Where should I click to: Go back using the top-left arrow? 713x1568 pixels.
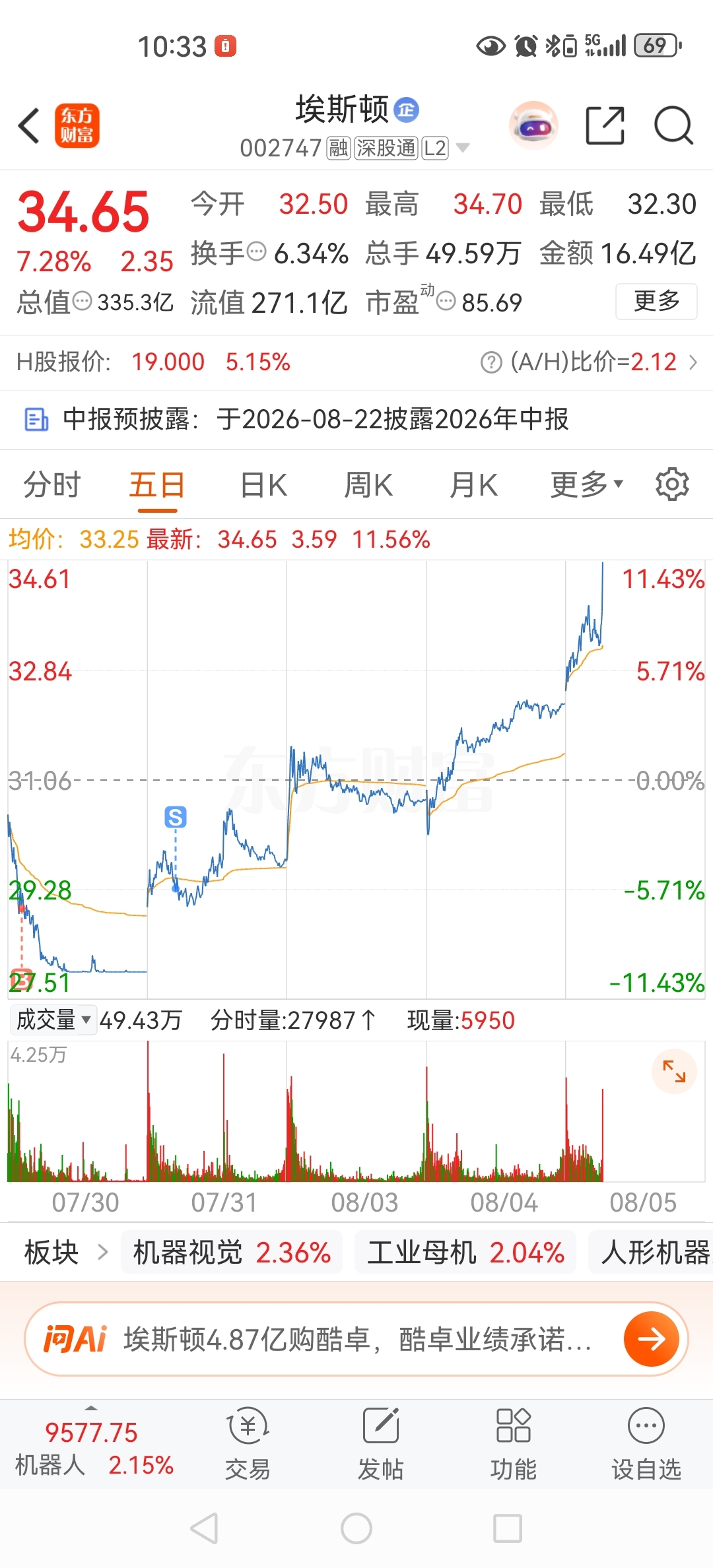[30, 125]
